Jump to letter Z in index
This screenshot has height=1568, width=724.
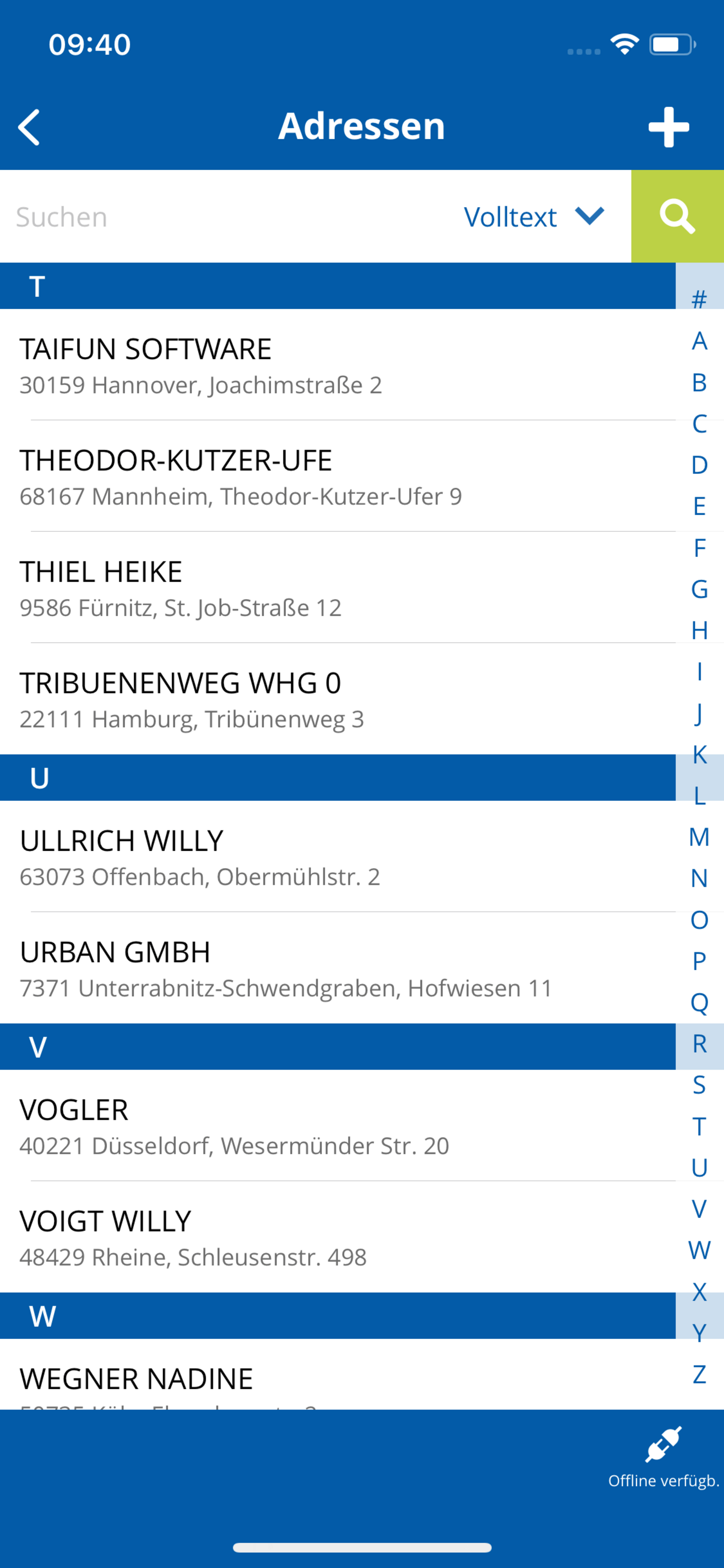pyautogui.click(x=699, y=1375)
